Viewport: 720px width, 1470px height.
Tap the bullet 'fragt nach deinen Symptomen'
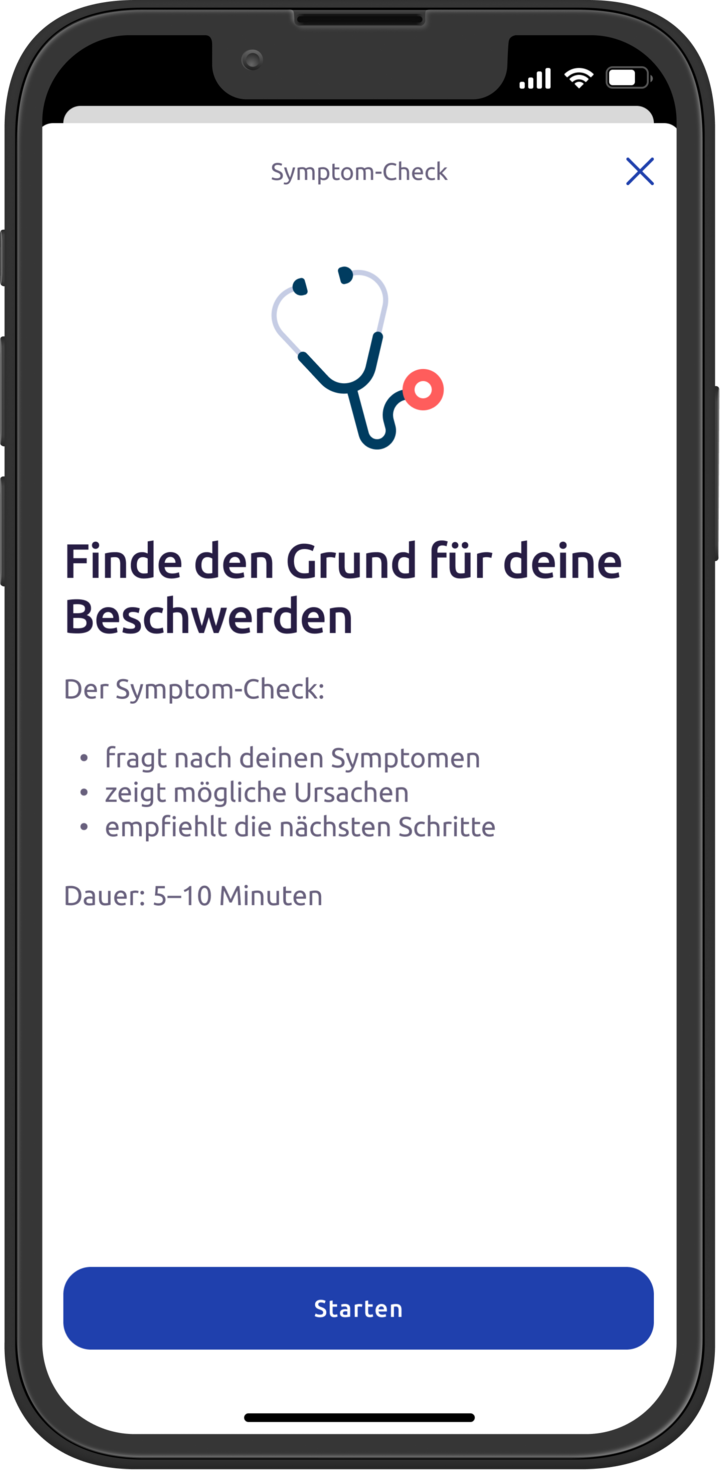coord(292,758)
